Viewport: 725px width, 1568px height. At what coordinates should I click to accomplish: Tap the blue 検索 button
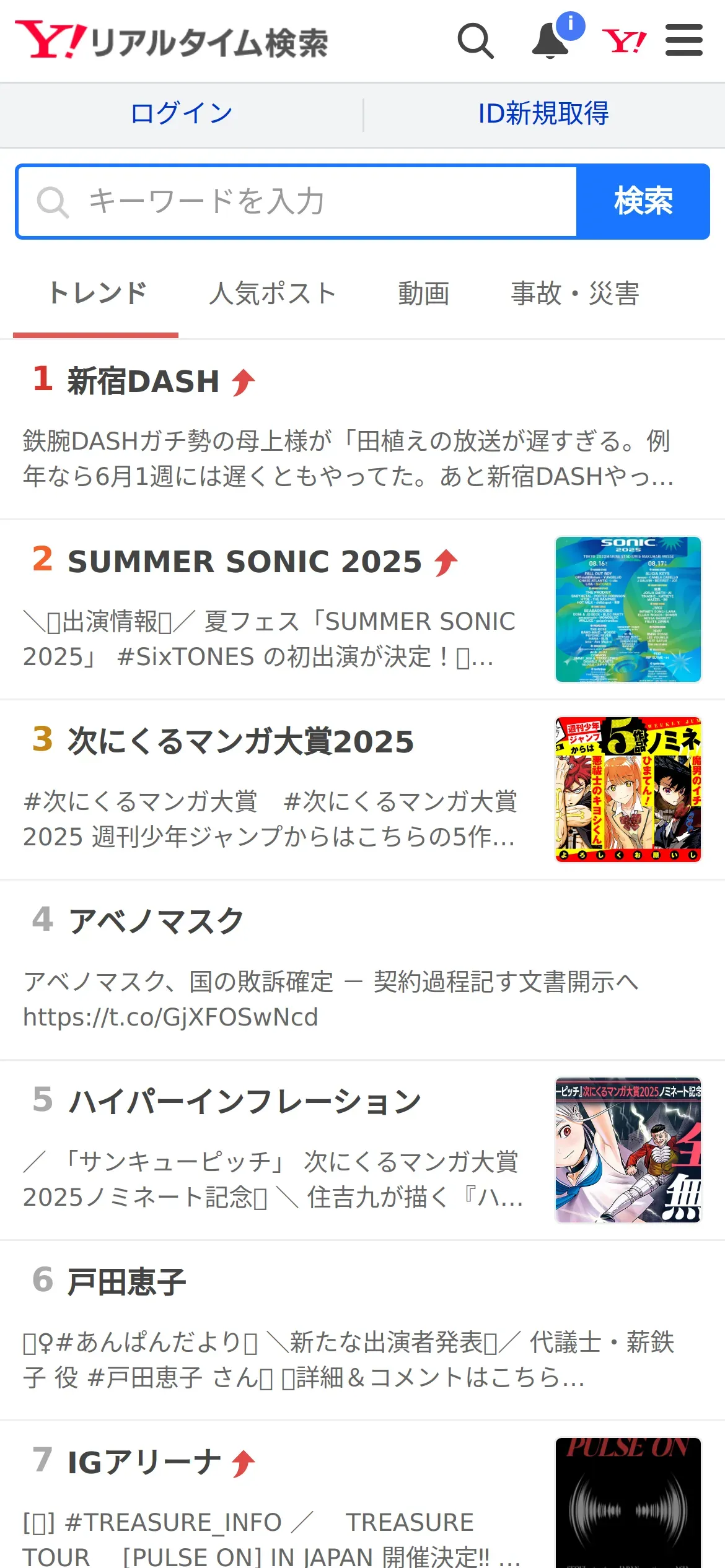click(x=643, y=202)
